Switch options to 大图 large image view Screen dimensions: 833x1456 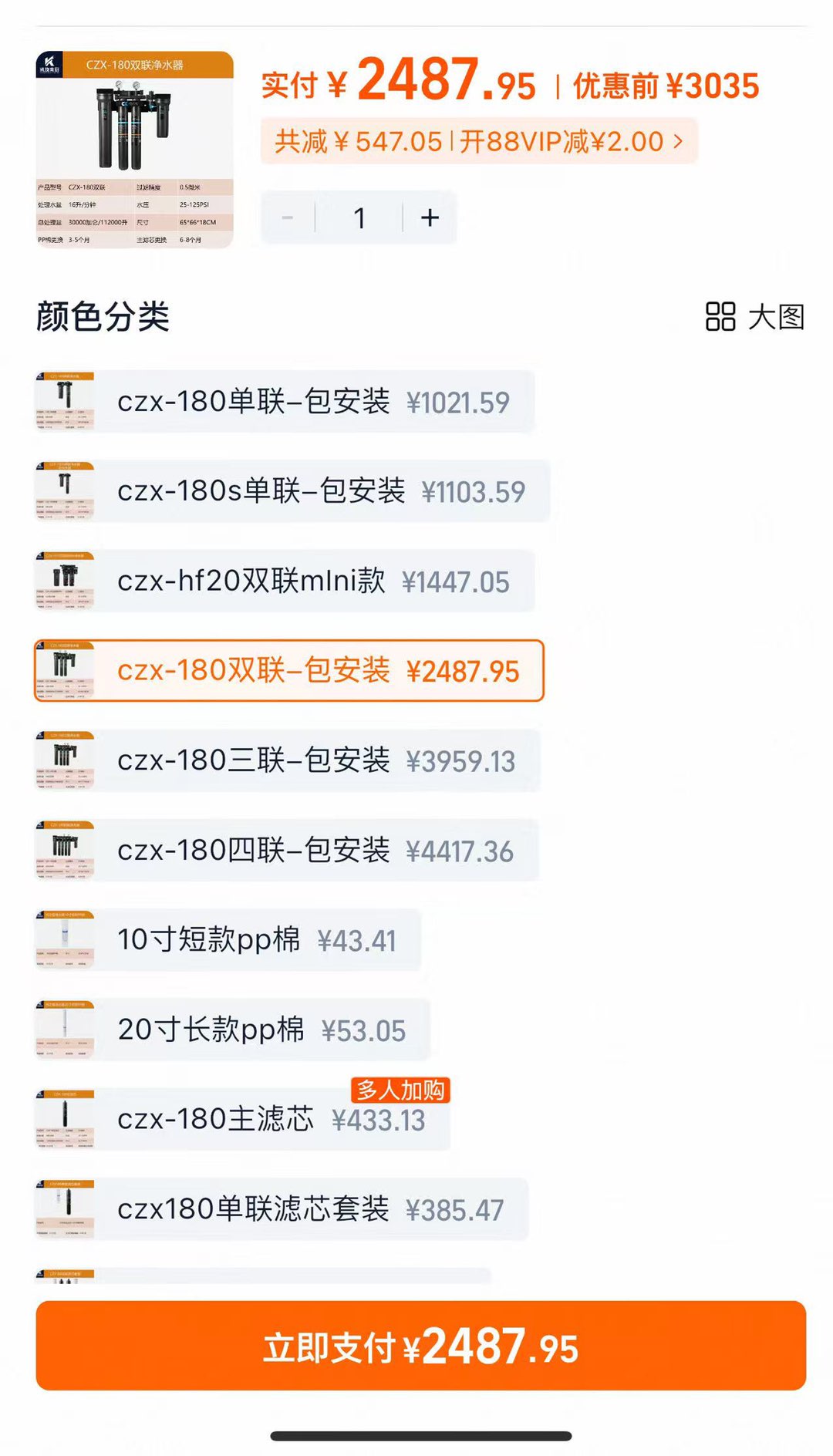click(x=754, y=317)
